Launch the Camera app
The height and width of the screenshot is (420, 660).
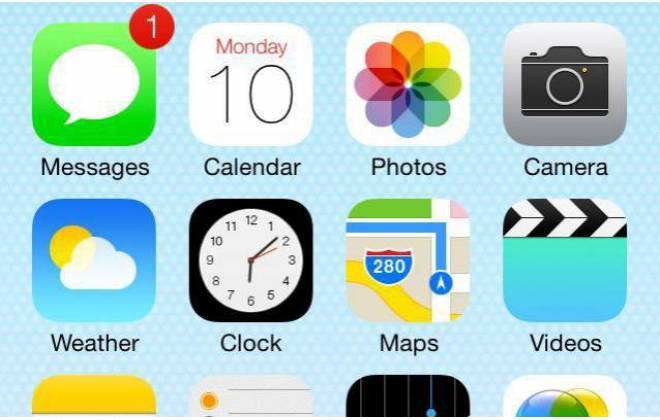point(565,85)
